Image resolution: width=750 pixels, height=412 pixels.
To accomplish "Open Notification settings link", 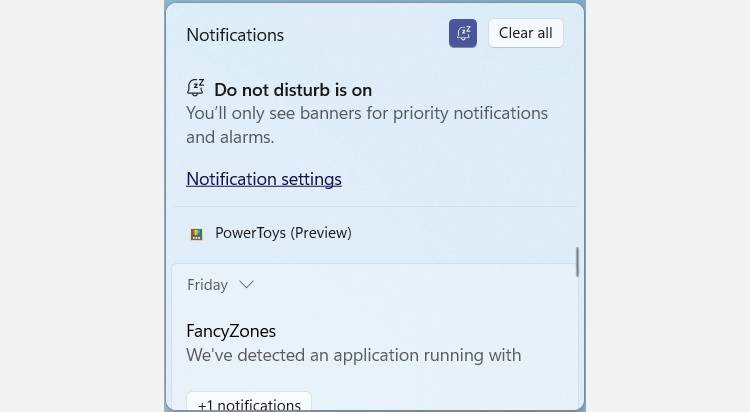I will coord(264,179).
